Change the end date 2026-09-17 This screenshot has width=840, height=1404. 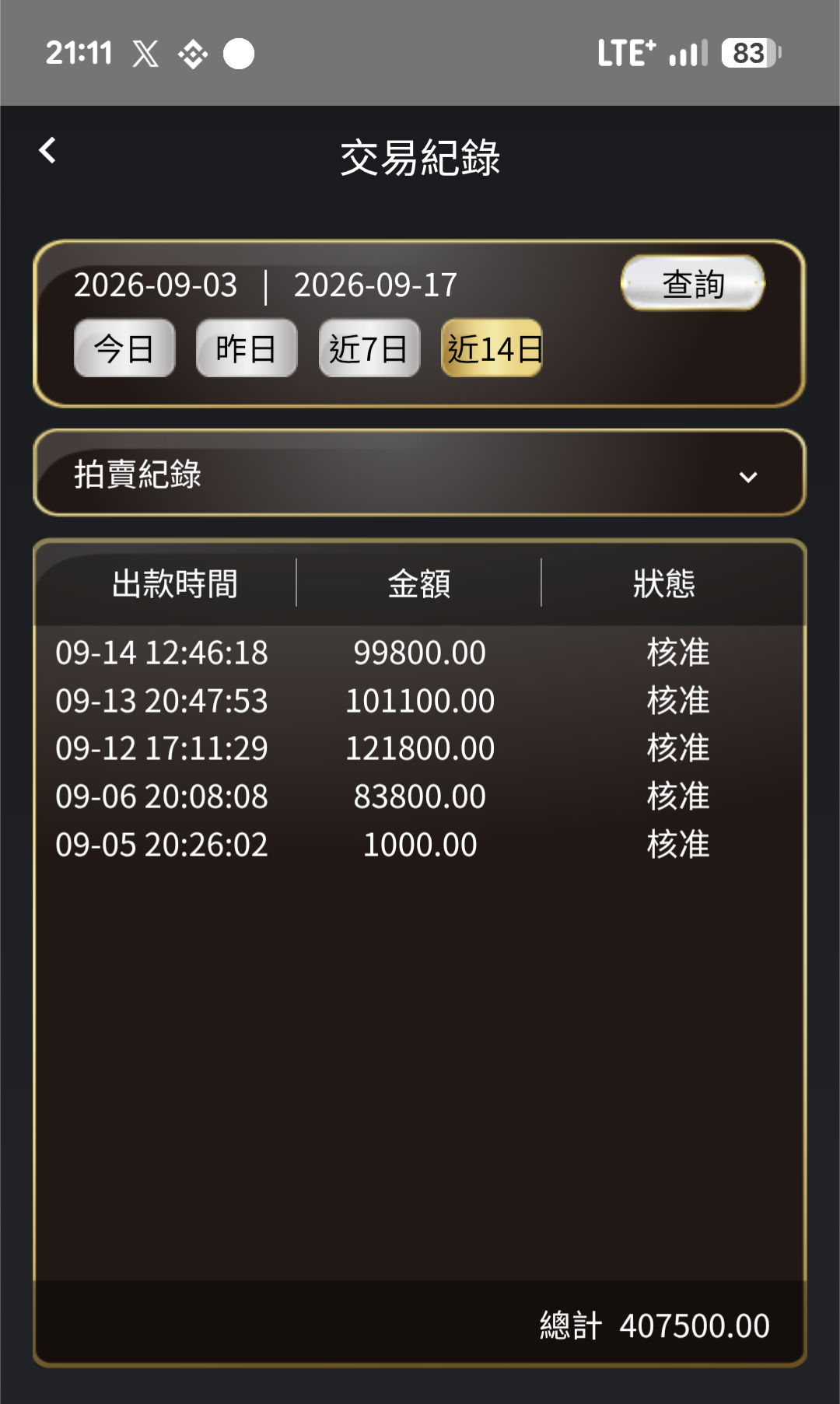click(376, 285)
